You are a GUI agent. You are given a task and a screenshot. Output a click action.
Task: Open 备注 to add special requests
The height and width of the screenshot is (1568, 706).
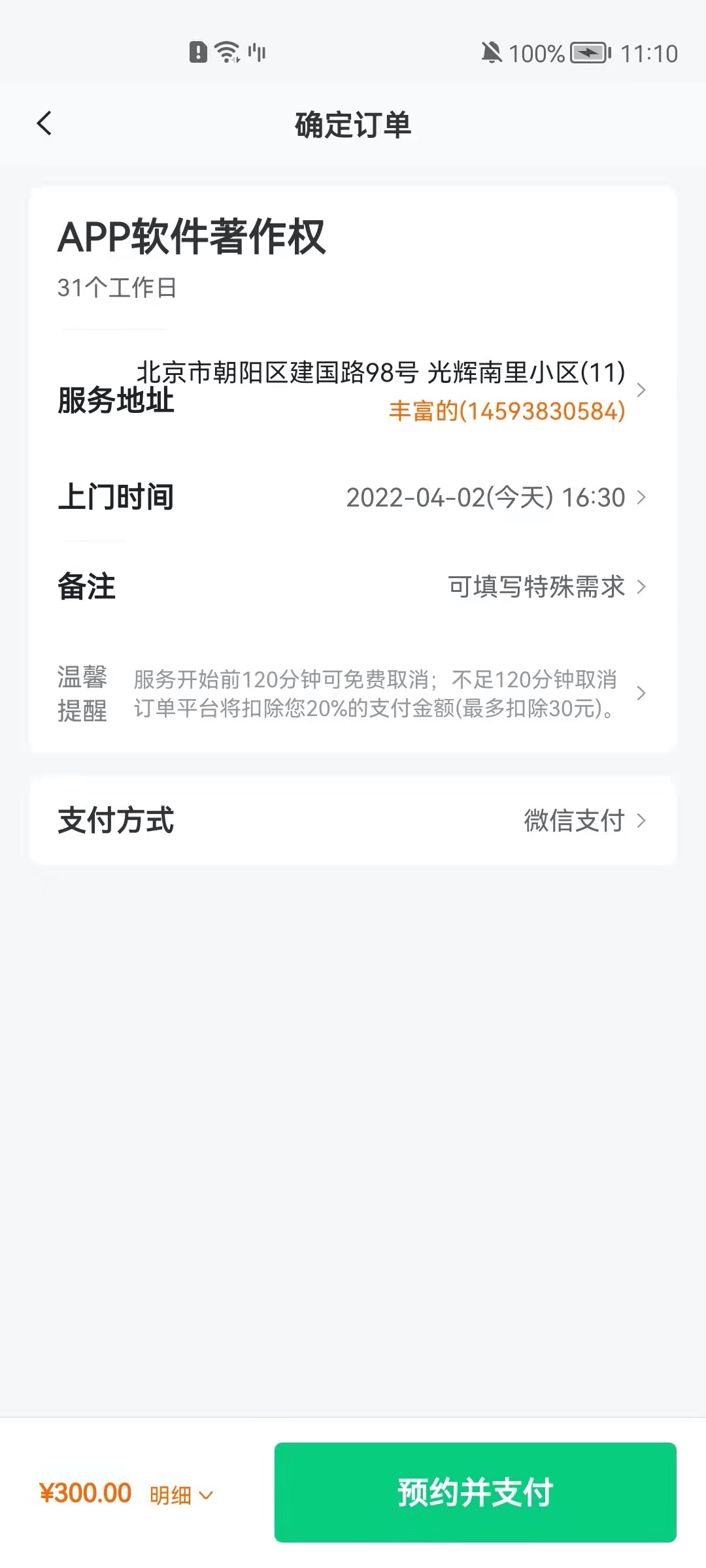coord(353,587)
